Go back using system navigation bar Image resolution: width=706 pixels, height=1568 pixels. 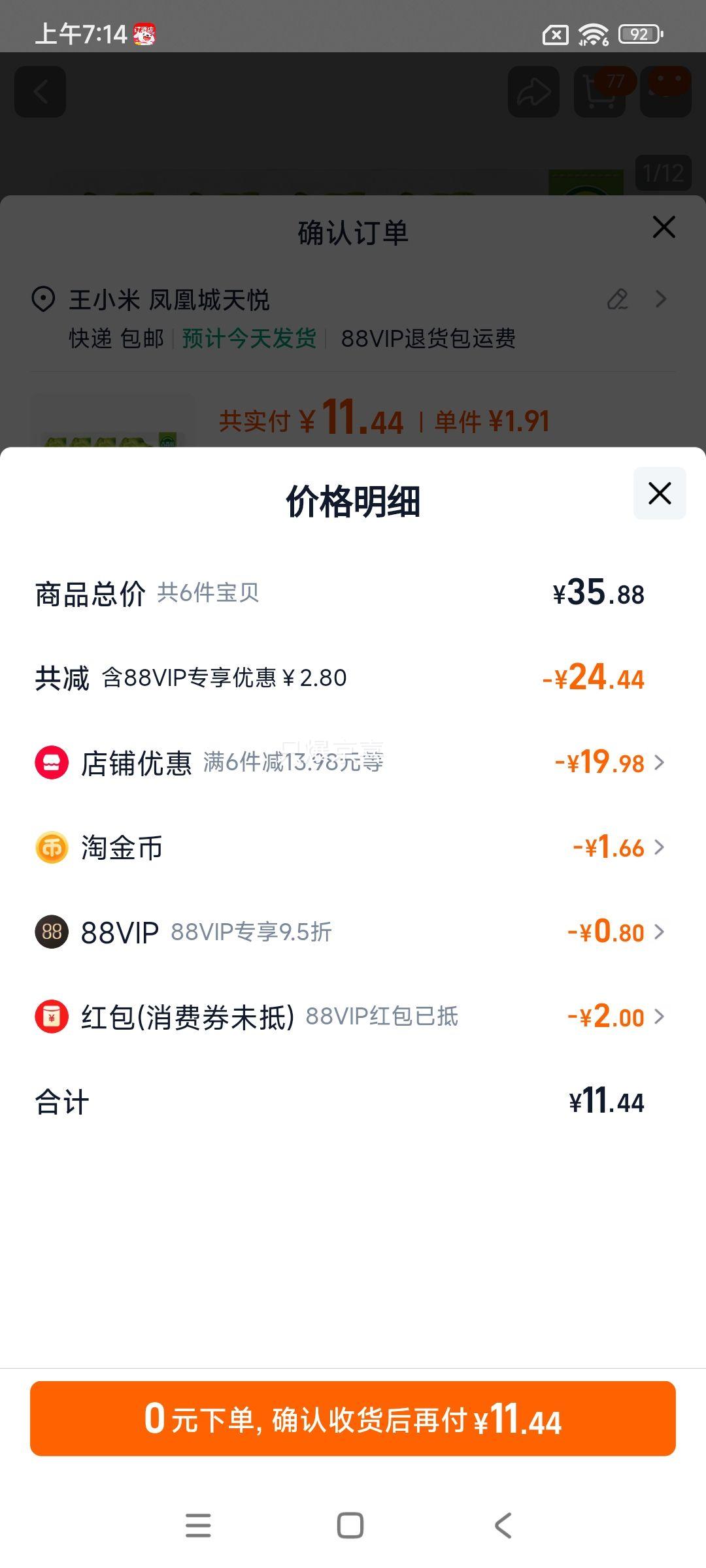coord(503,1526)
